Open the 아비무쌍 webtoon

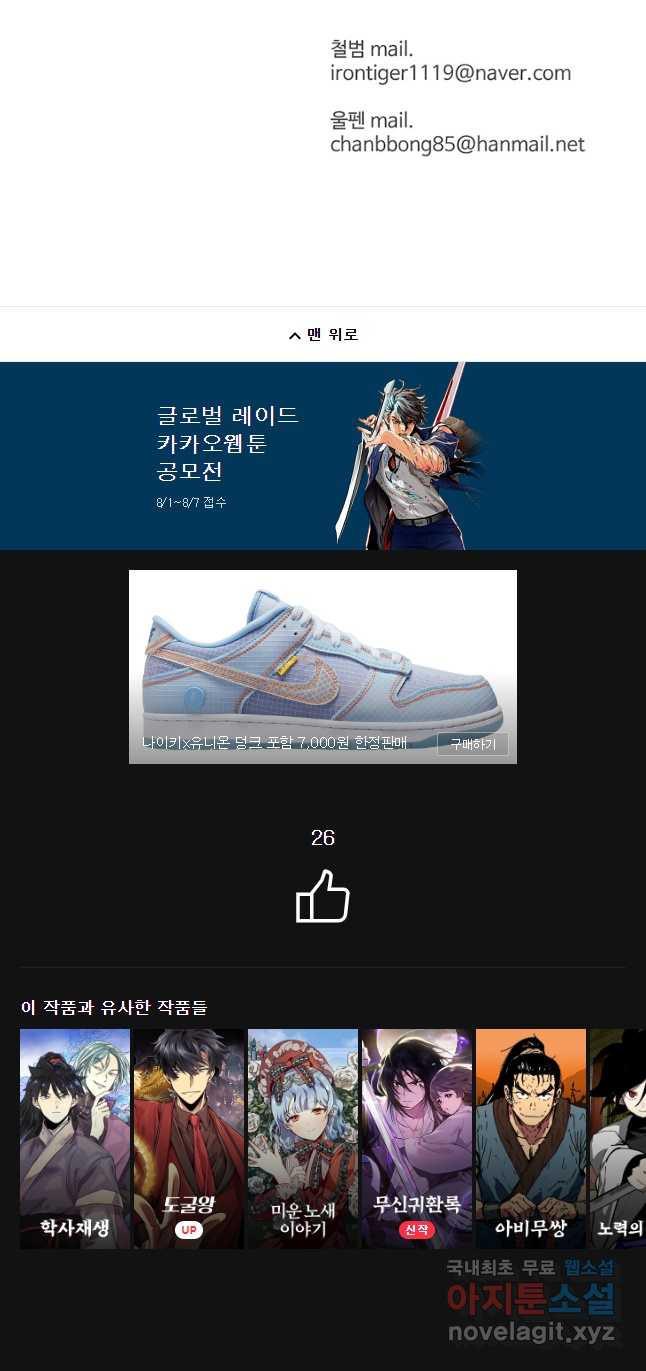pyautogui.click(x=531, y=1138)
